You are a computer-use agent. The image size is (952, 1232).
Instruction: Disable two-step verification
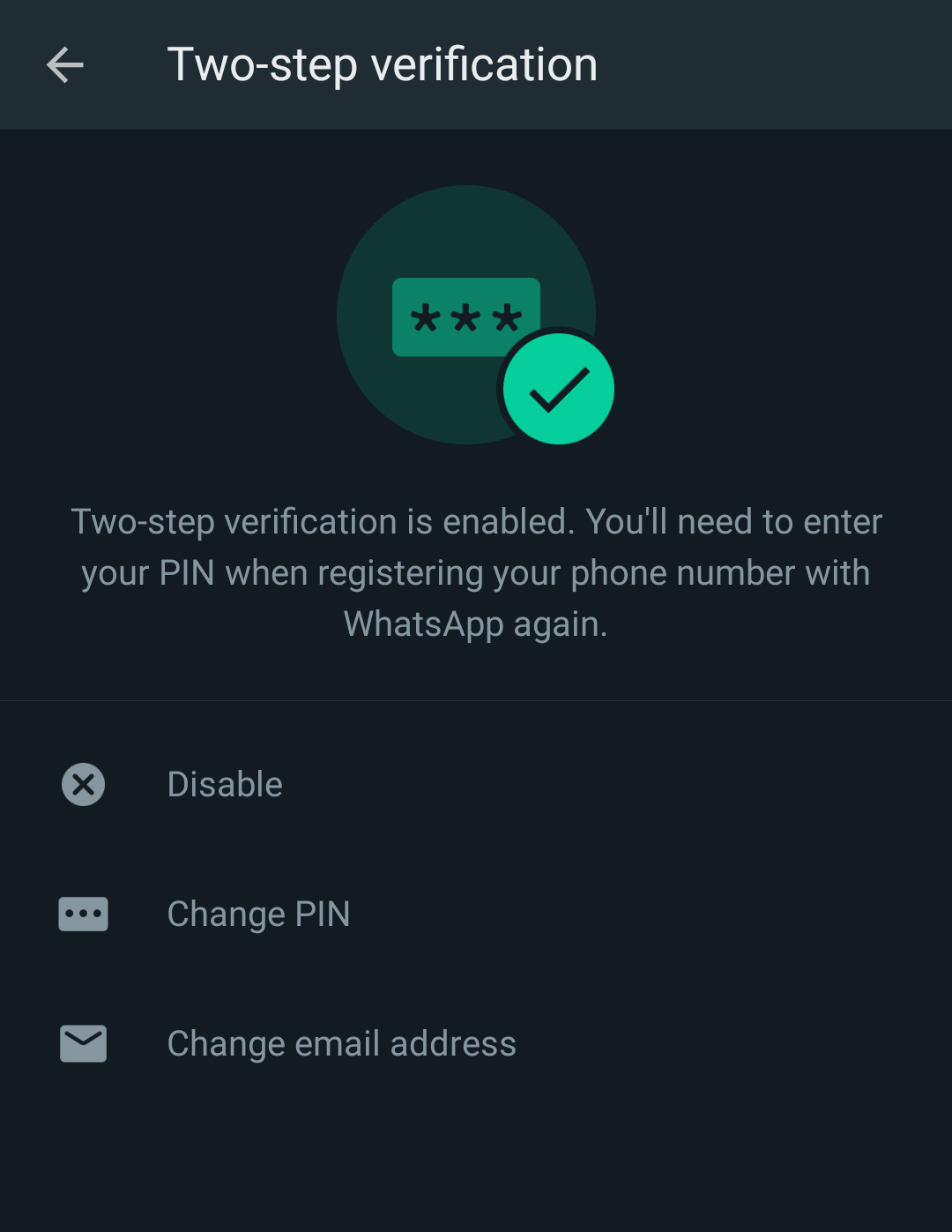225,784
